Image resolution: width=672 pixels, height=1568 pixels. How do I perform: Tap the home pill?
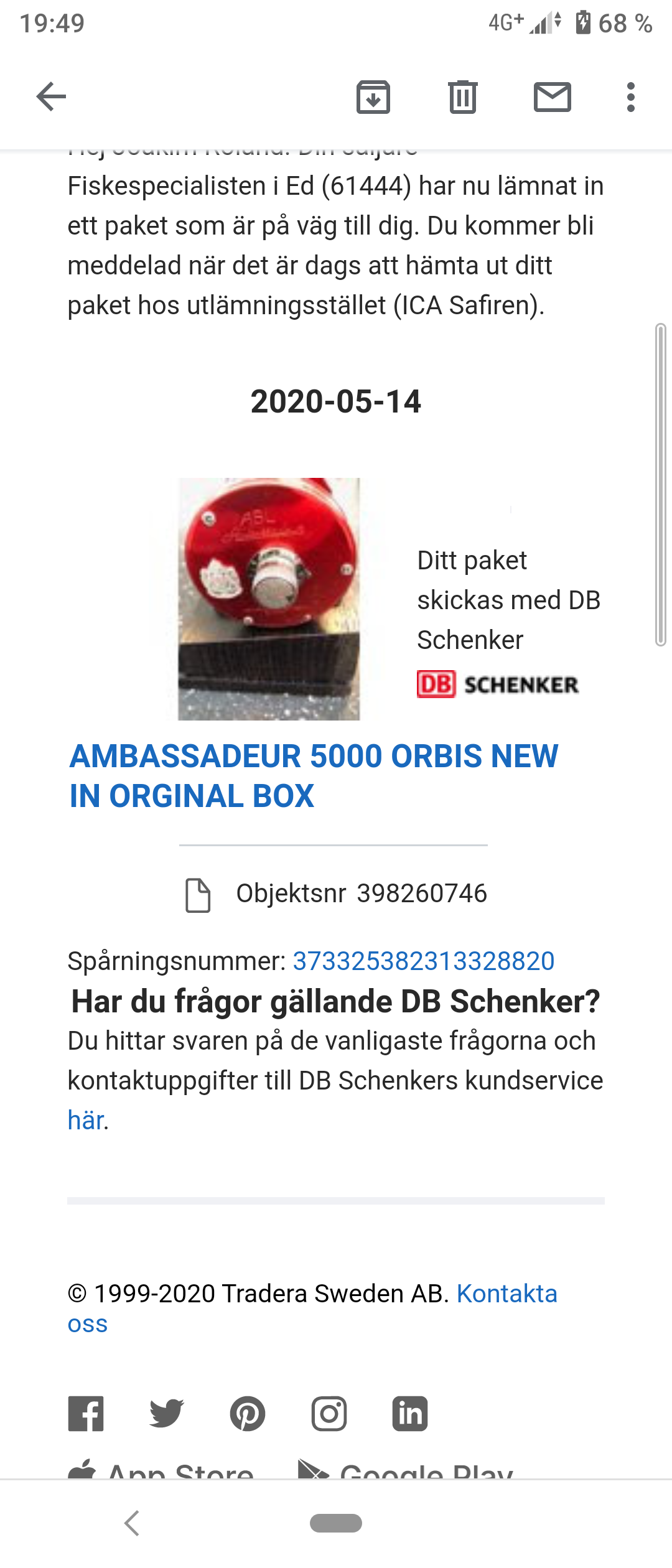(x=336, y=1523)
